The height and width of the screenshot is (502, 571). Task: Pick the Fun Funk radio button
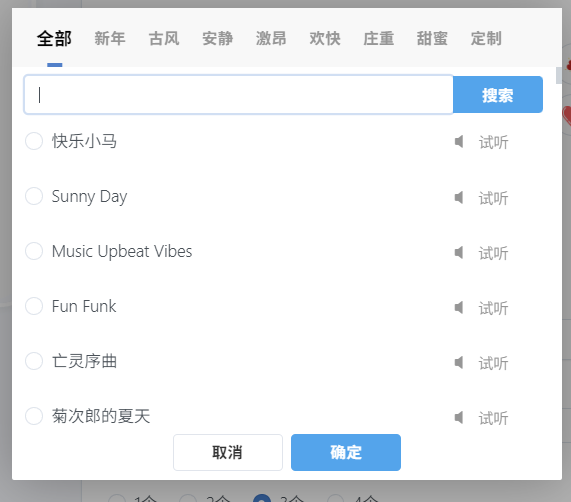click(34, 306)
